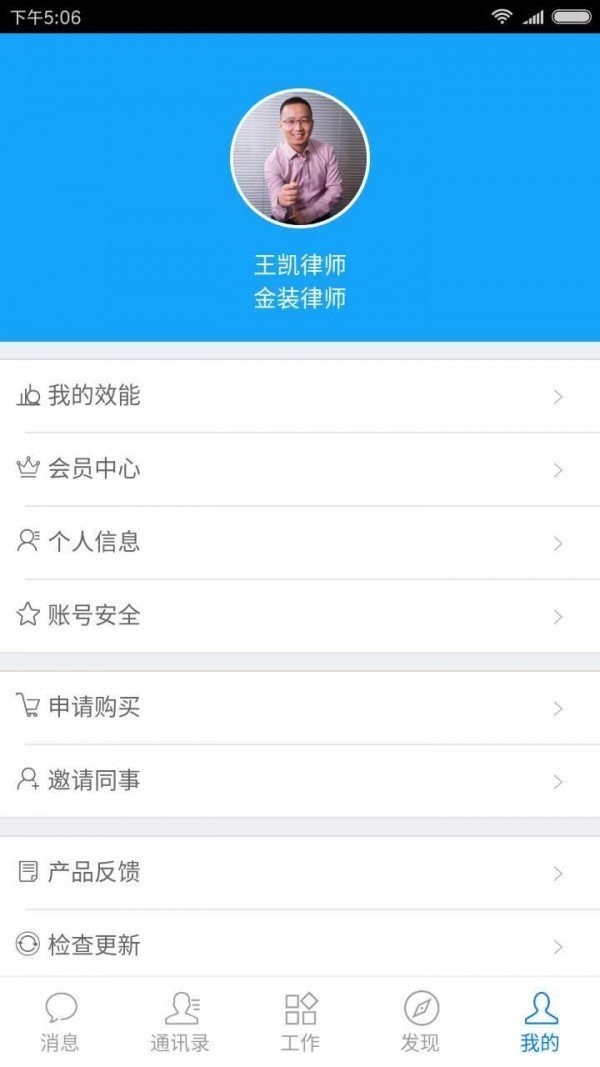Tap 检查更新 to check for updates
The height and width of the screenshot is (1067, 600).
pos(300,944)
